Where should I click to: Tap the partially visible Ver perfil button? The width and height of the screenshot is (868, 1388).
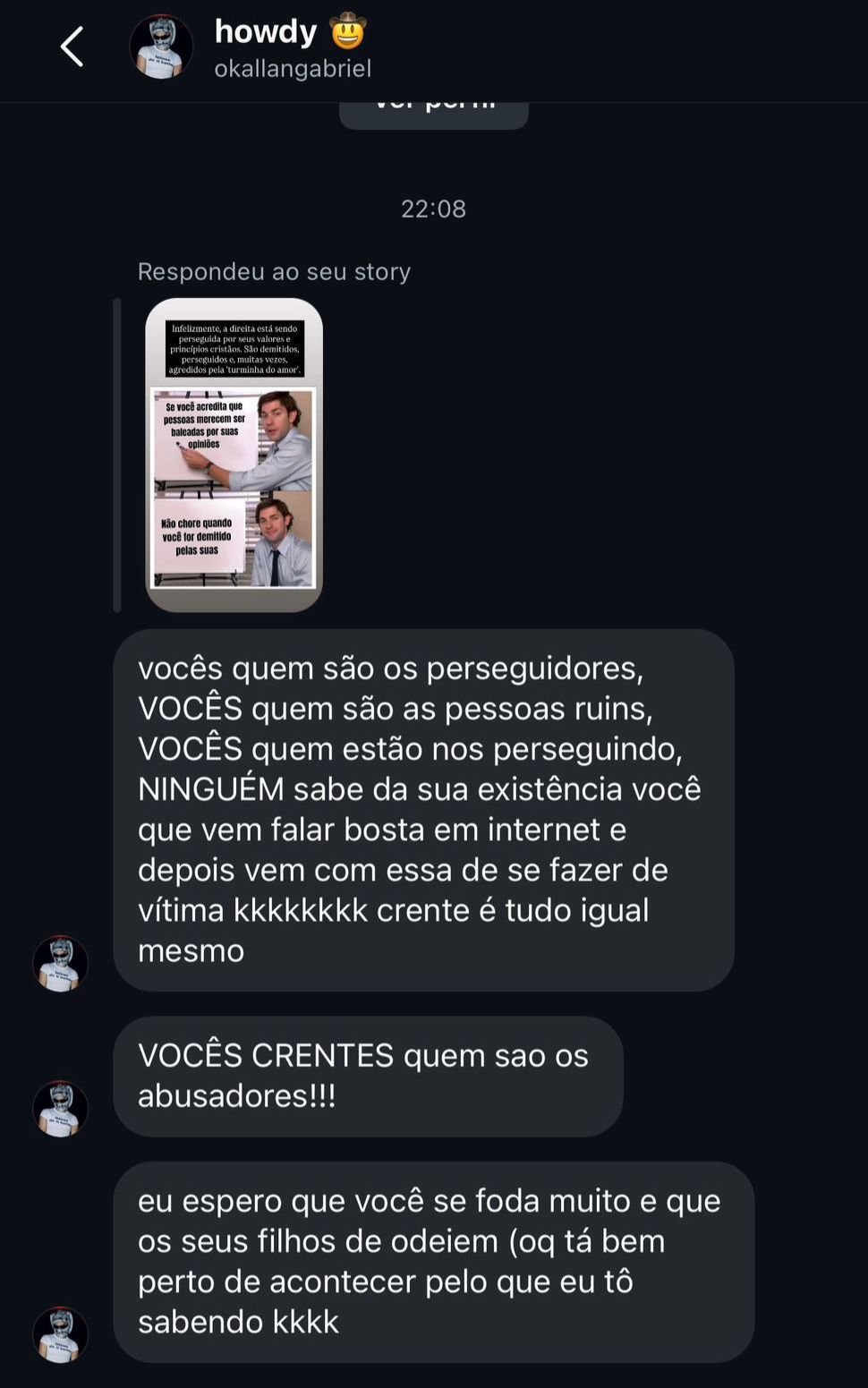tap(433, 114)
